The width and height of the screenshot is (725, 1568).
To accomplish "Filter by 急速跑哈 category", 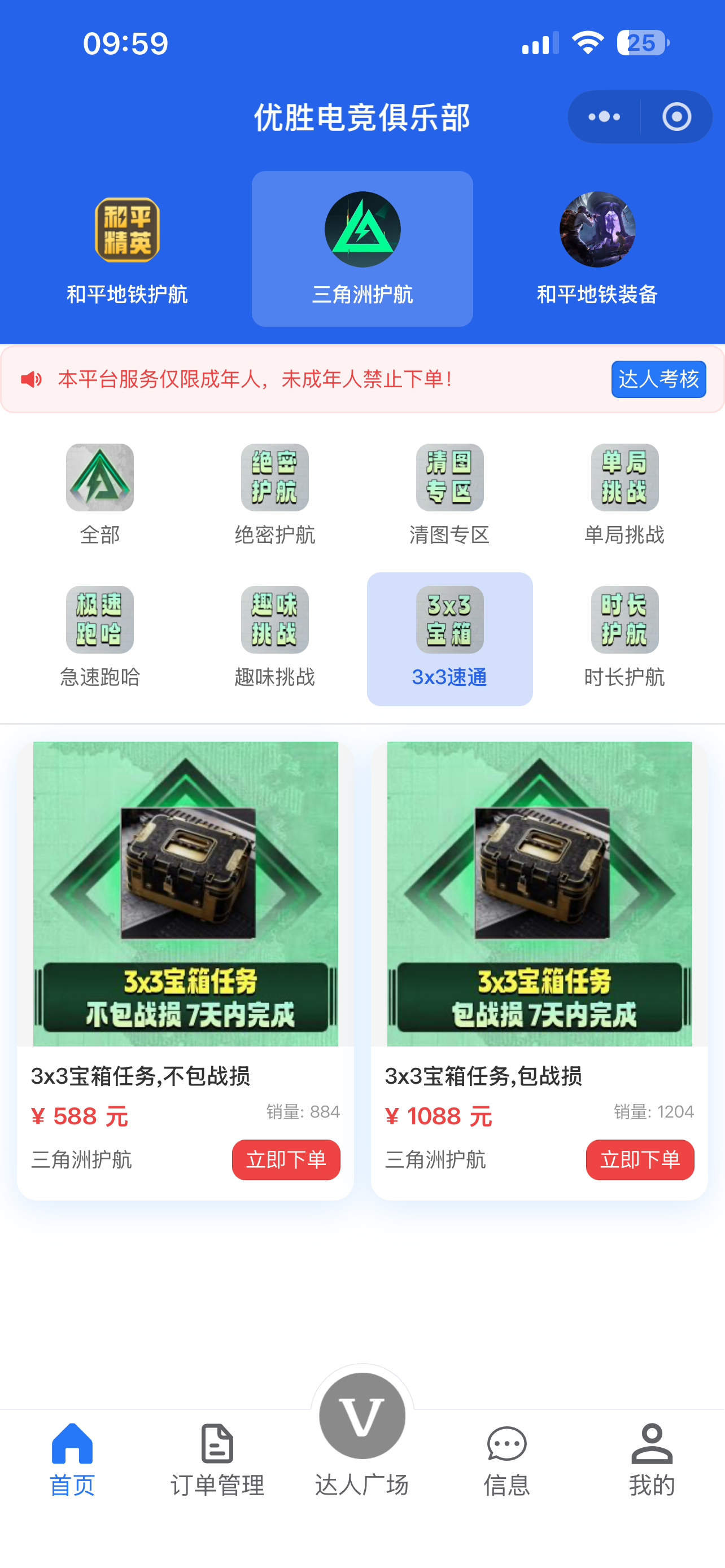I will click(x=100, y=637).
